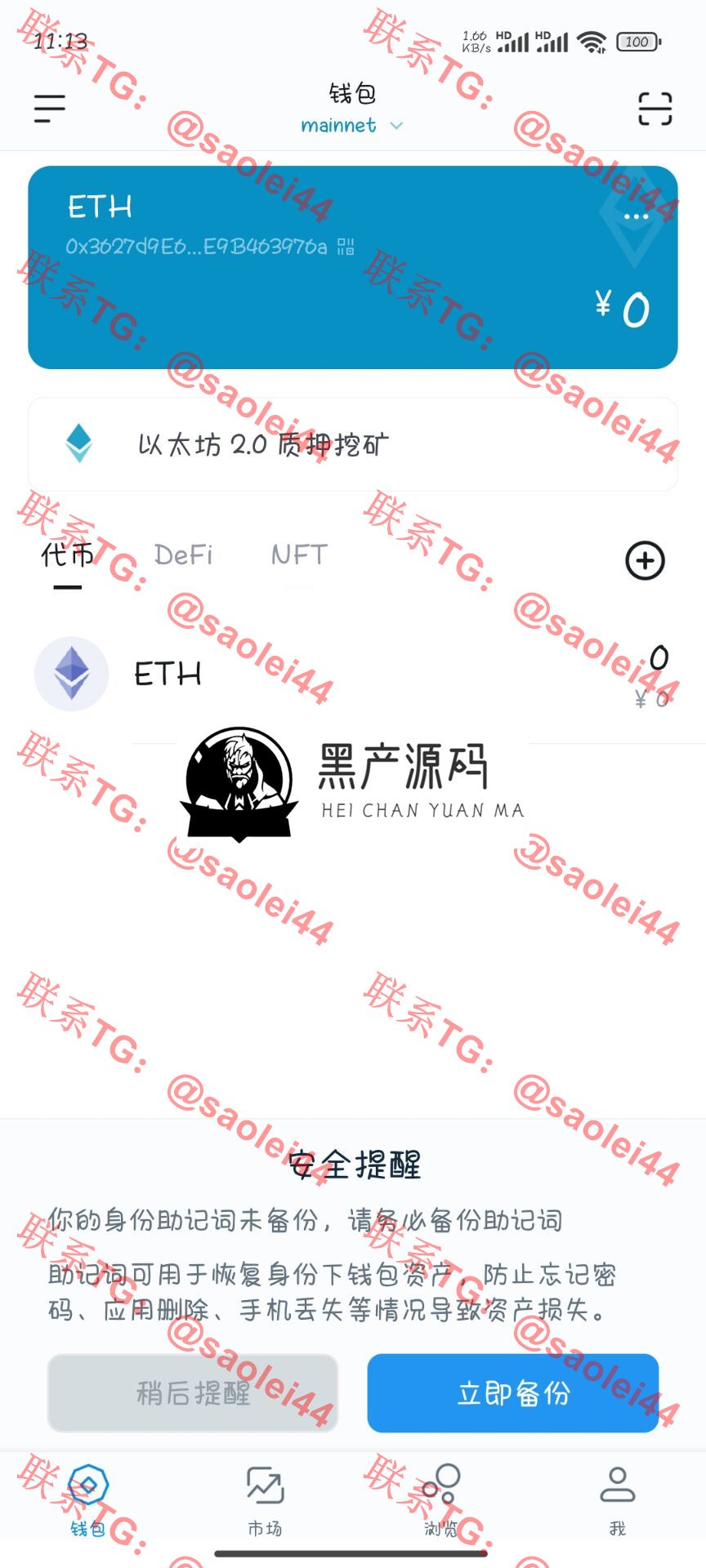Viewport: 706px width, 1568px height.
Task: Open the QR scan icon
Action: pos(655,109)
